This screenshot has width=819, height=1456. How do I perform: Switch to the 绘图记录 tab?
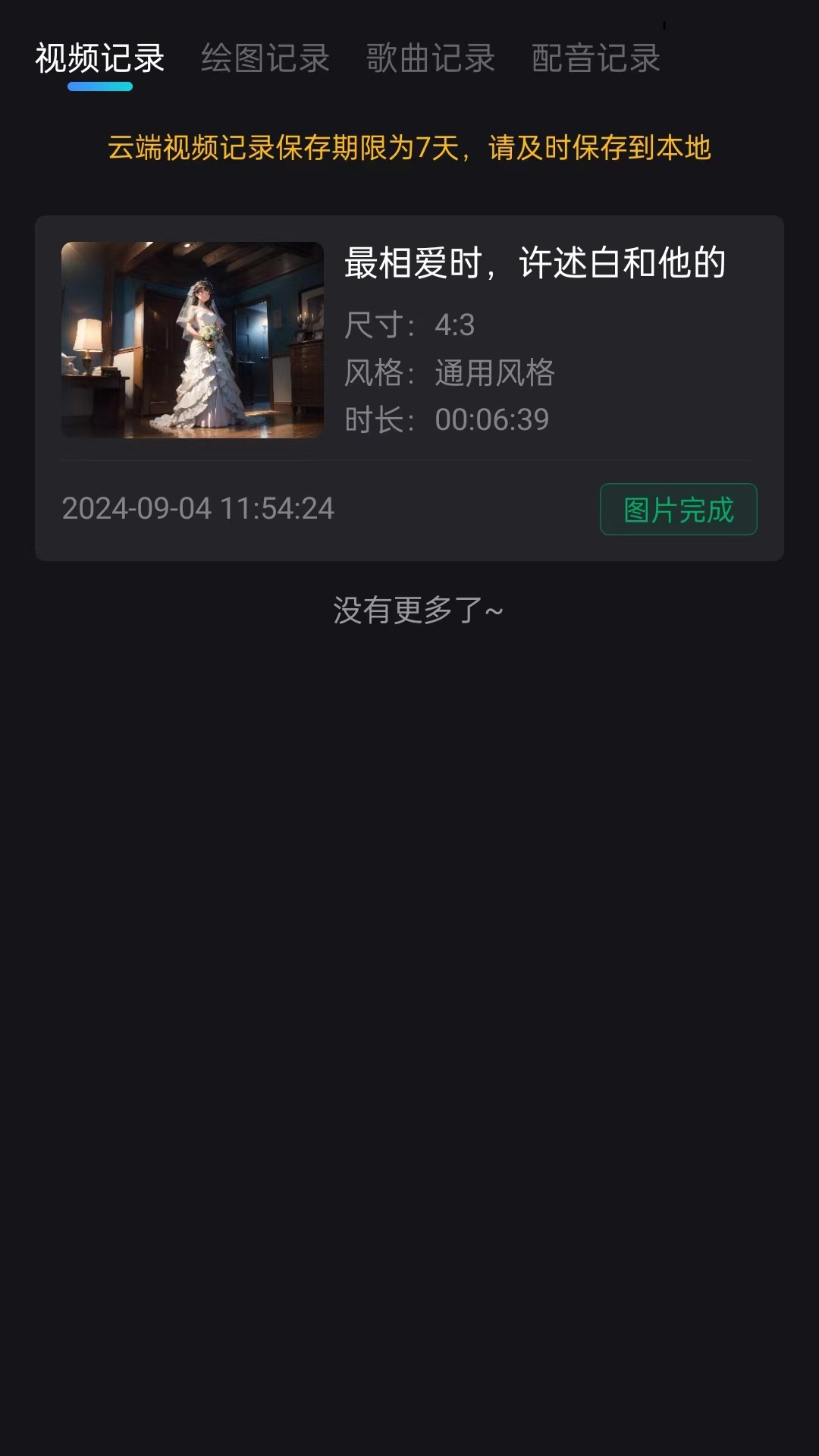(265, 58)
